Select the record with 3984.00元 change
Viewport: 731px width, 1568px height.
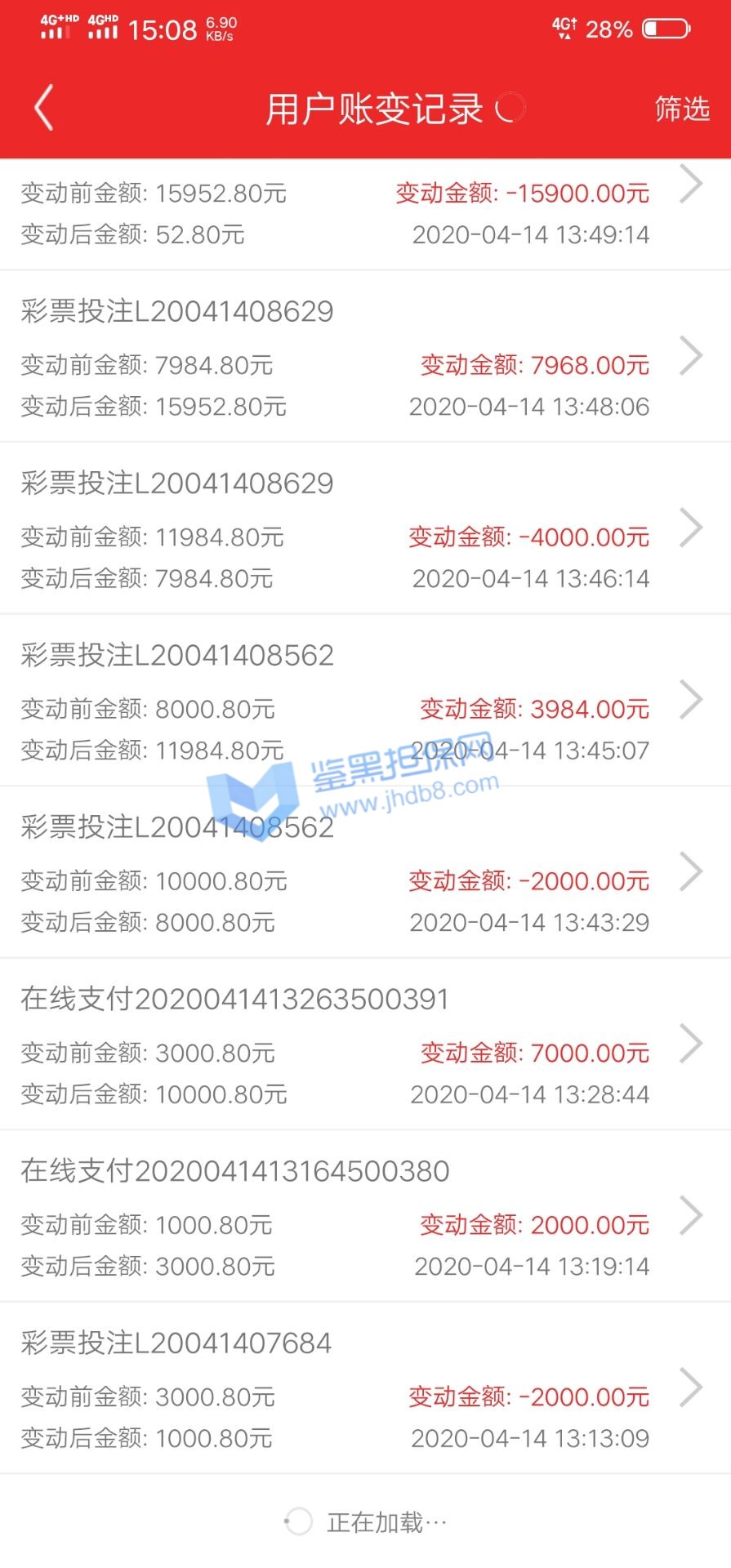364,701
